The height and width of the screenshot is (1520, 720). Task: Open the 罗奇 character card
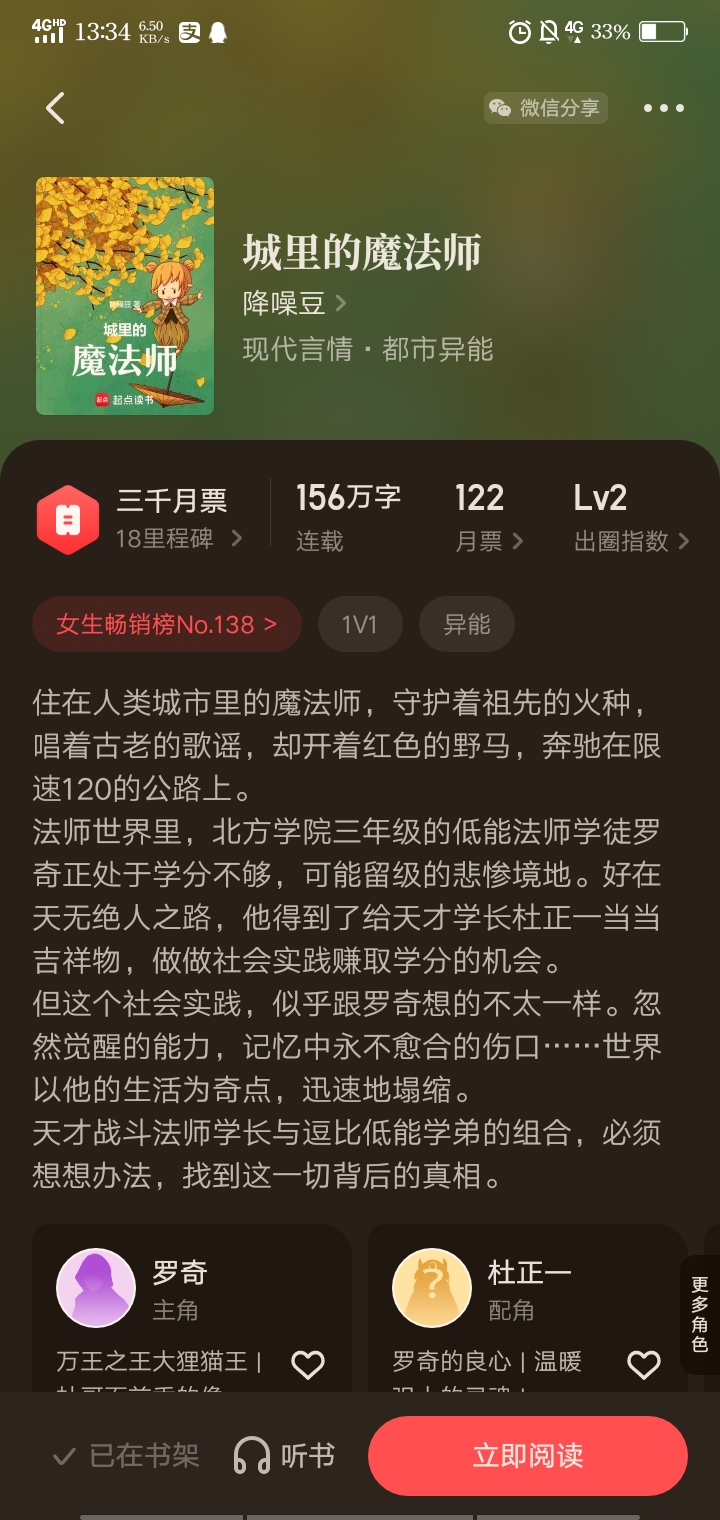[x=180, y=1290]
